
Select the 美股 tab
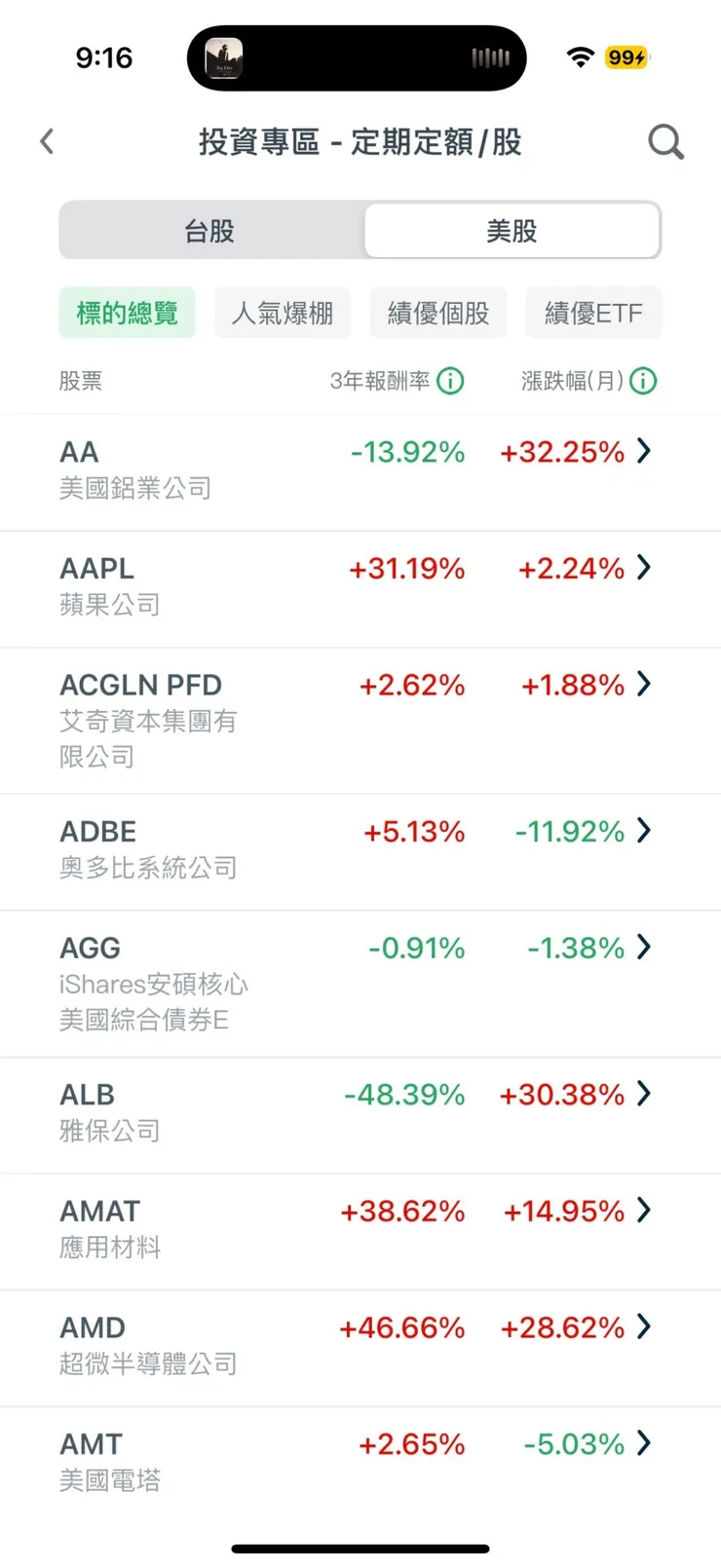pos(512,230)
